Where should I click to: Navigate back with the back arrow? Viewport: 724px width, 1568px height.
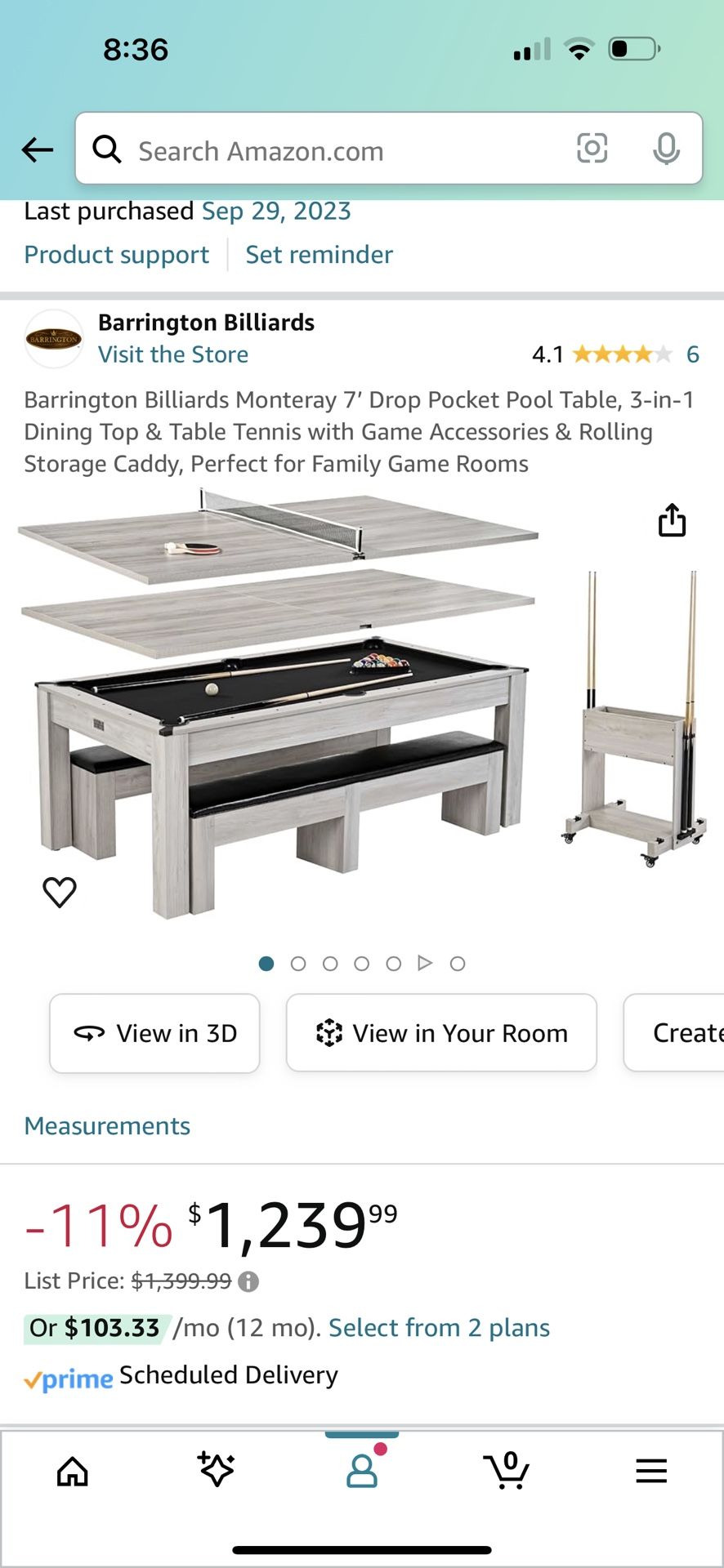coord(37,149)
